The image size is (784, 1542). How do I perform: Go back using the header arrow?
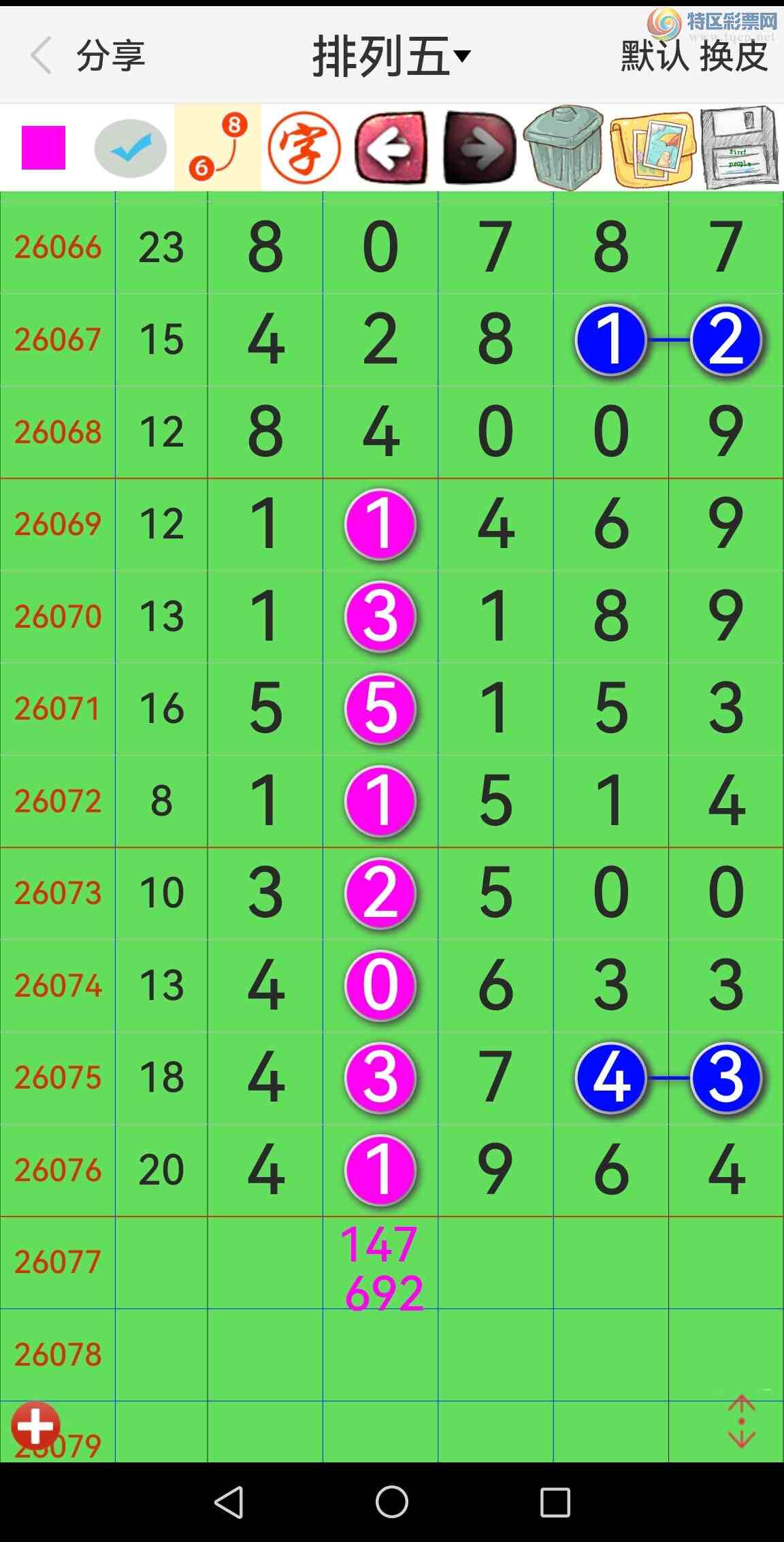click(x=42, y=56)
